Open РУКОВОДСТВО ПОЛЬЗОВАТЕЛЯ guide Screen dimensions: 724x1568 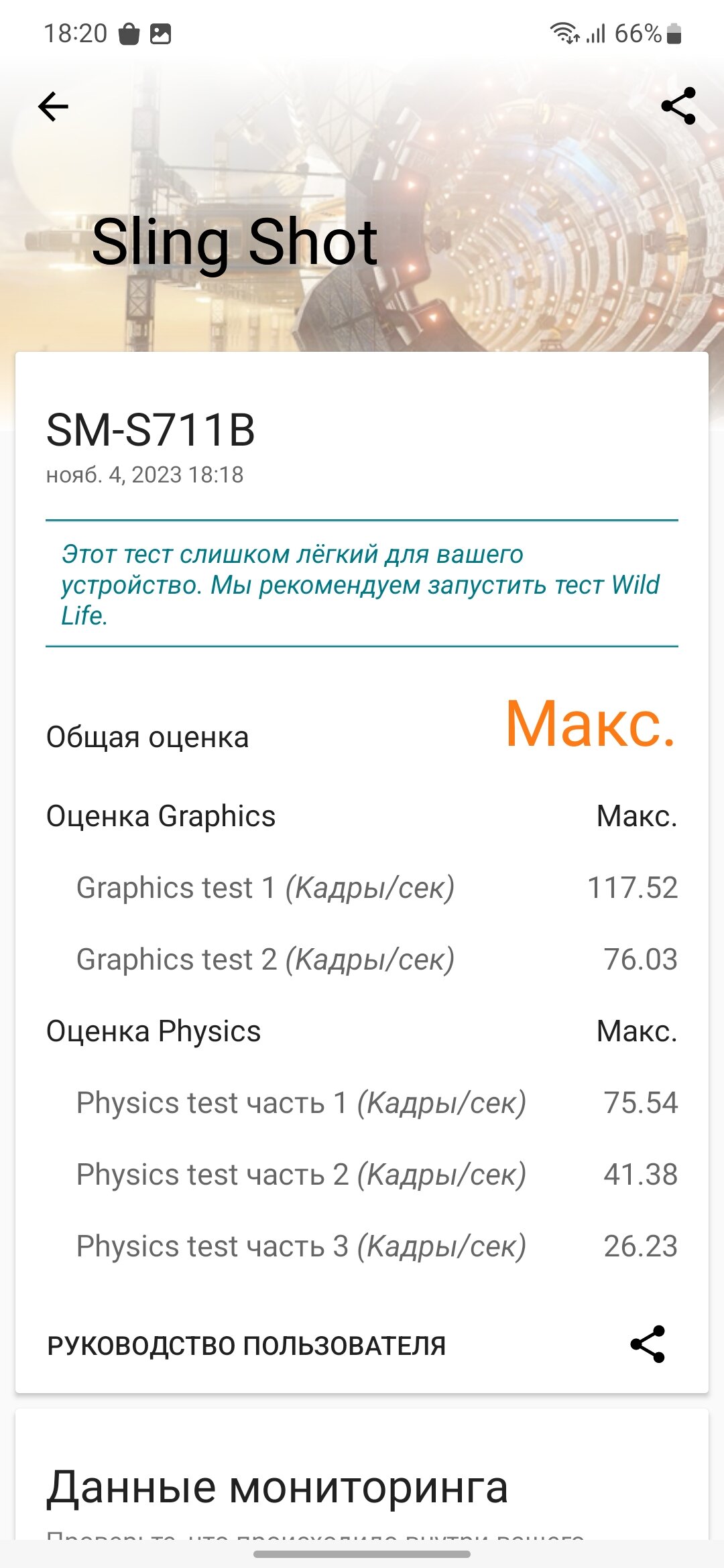pos(246,1346)
